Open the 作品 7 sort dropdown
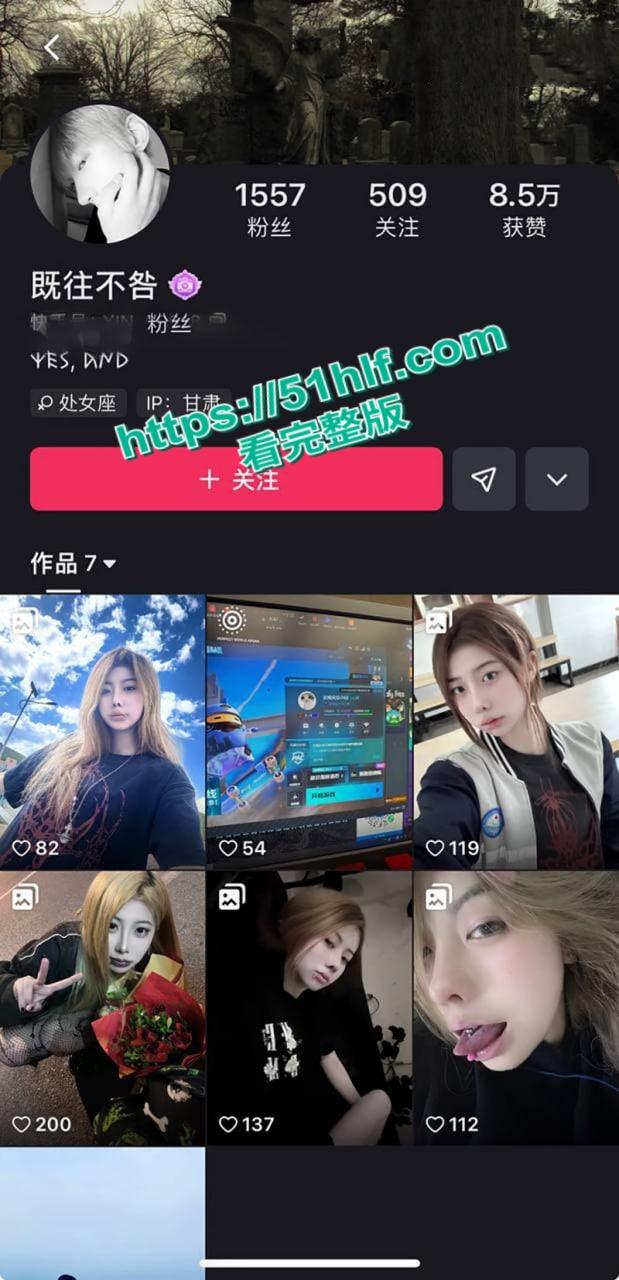Viewport: 619px width, 1280px height. coord(74,564)
